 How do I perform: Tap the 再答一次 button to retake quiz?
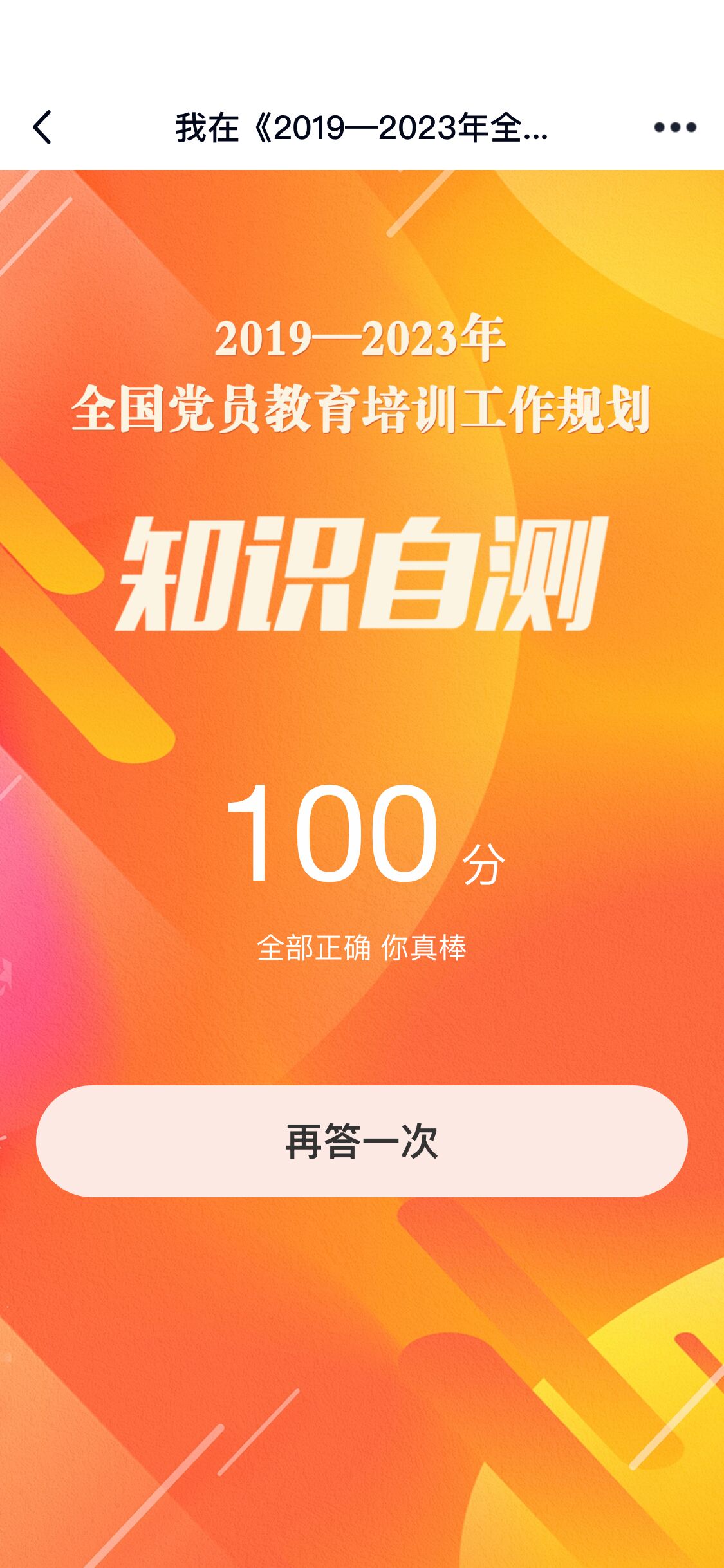coord(362,1141)
